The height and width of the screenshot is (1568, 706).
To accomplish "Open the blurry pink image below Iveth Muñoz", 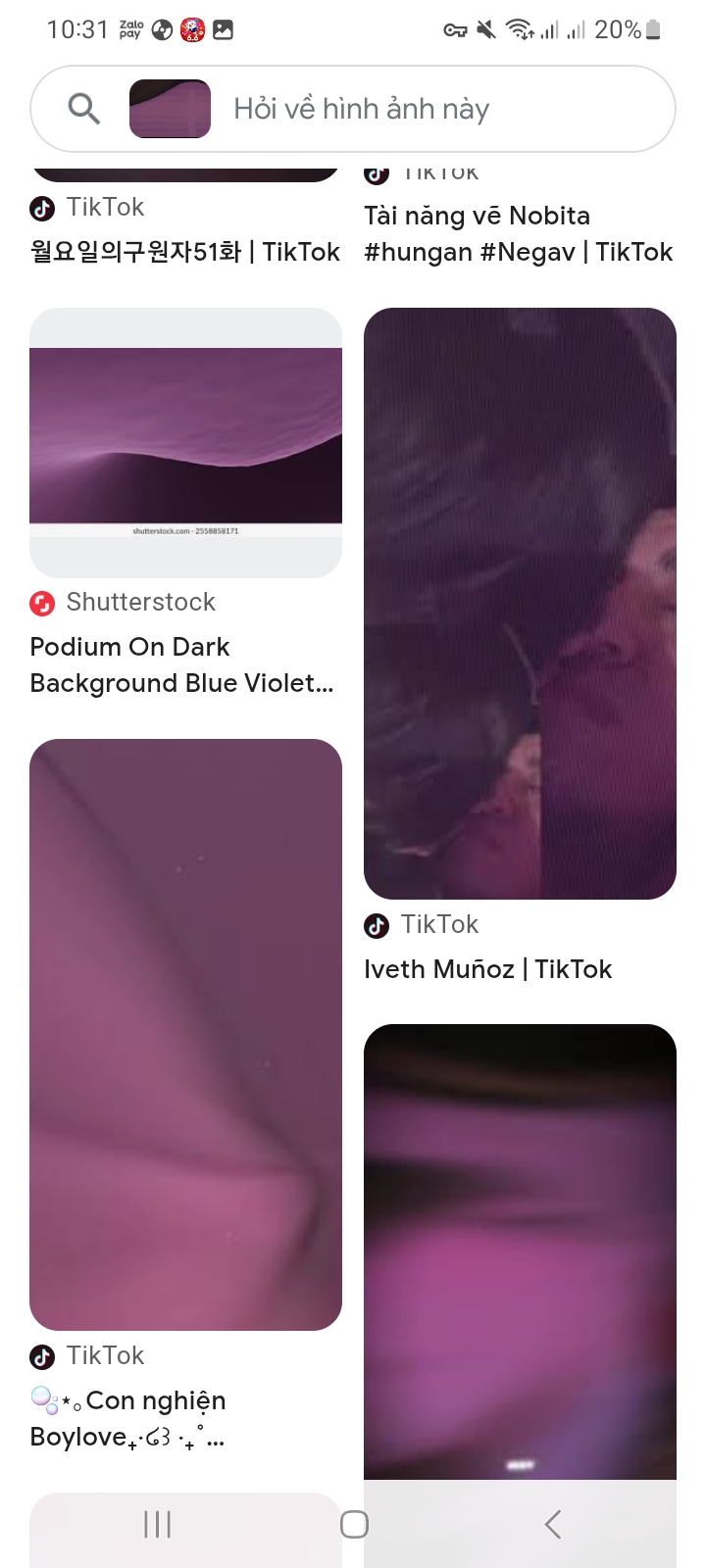I will pos(520,1245).
